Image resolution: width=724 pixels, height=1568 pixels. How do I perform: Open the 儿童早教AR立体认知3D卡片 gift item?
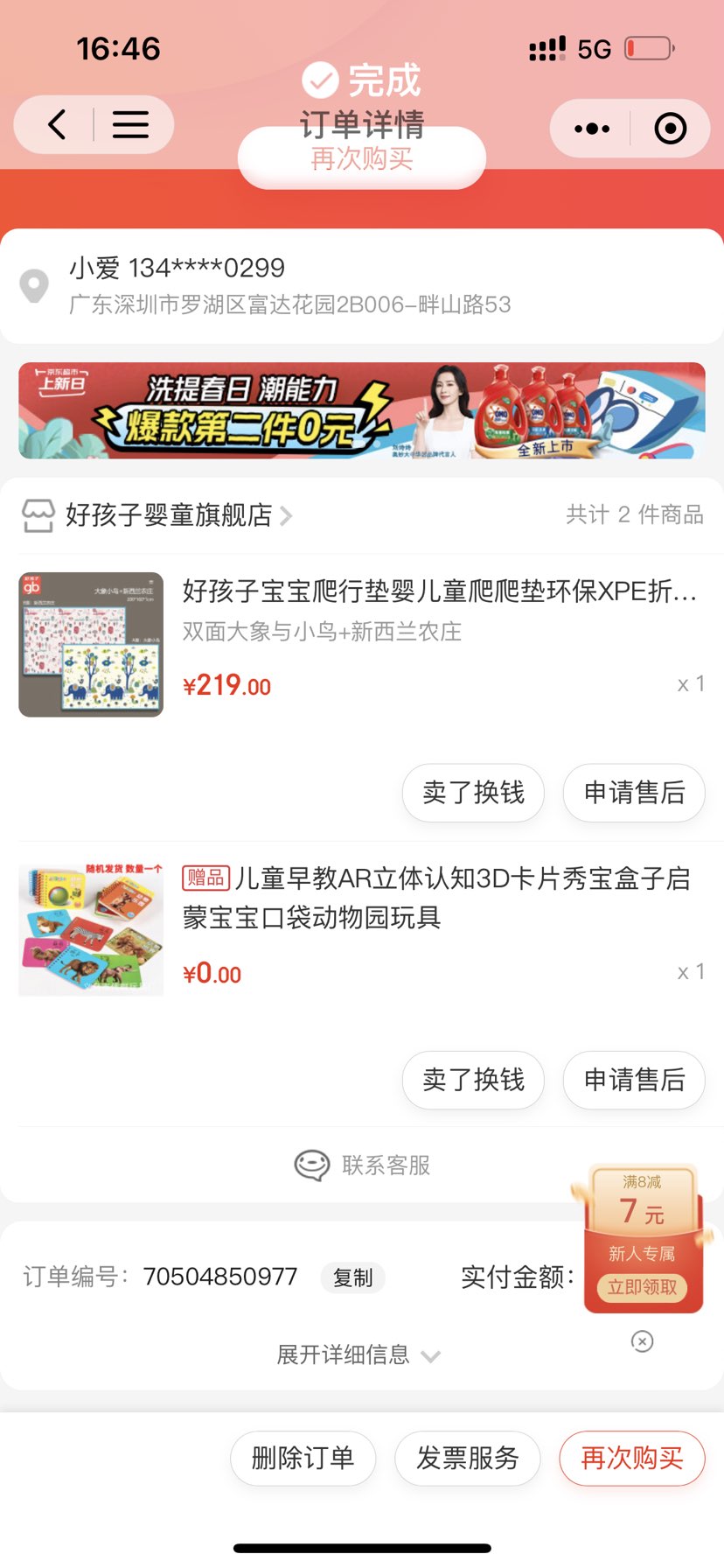435,897
